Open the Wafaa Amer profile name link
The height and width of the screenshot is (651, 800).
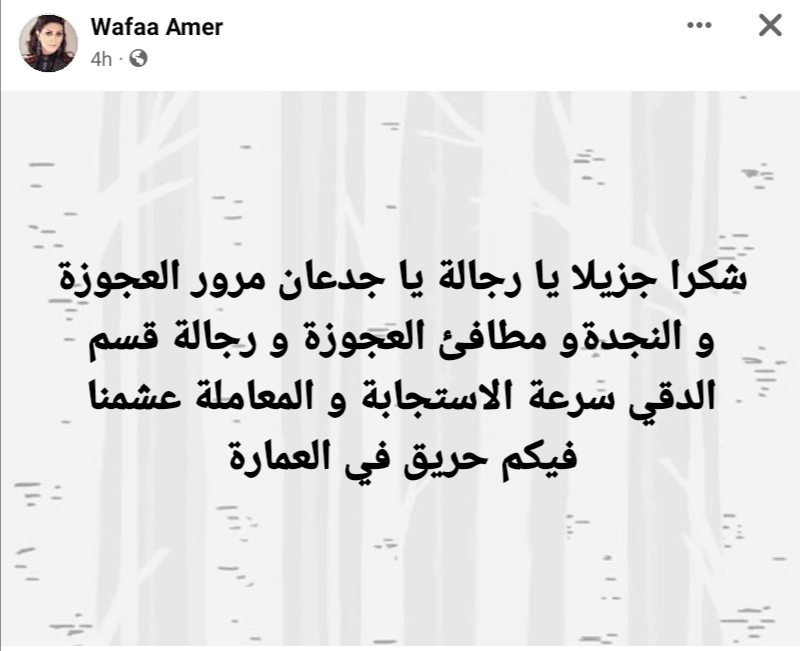pyautogui.click(x=156, y=27)
